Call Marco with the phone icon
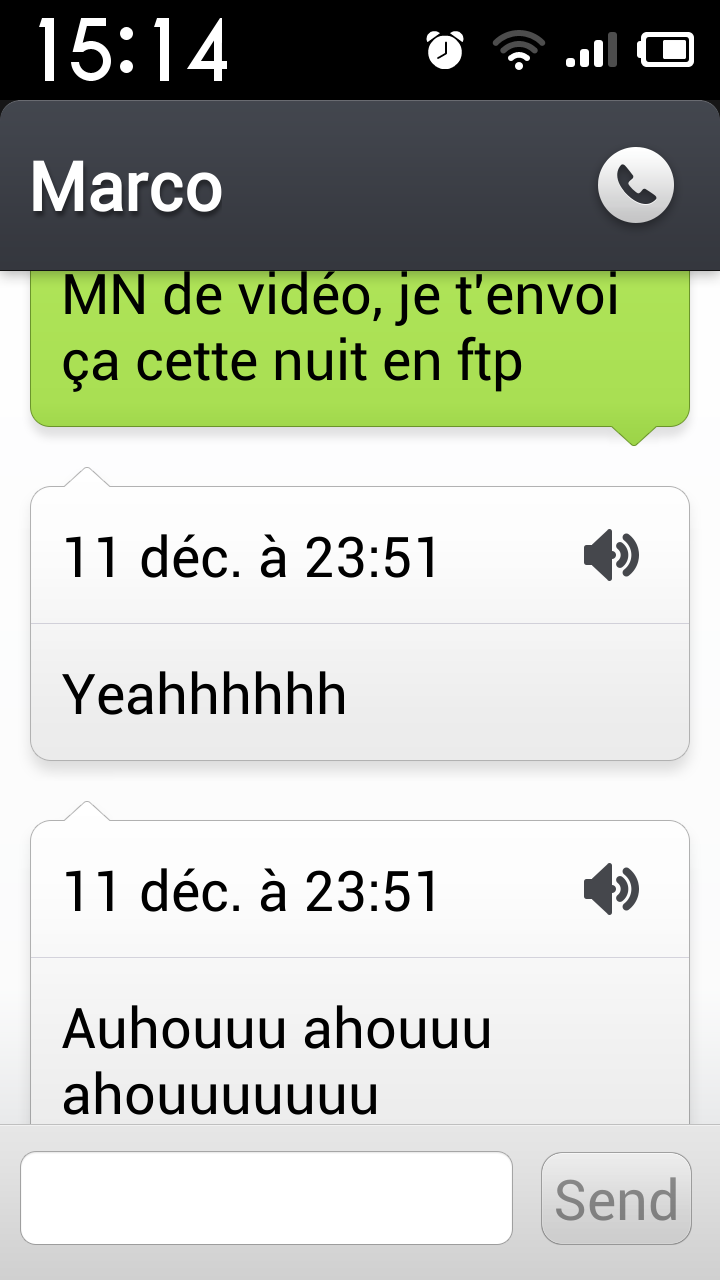The image size is (720, 1280). tap(635, 185)
